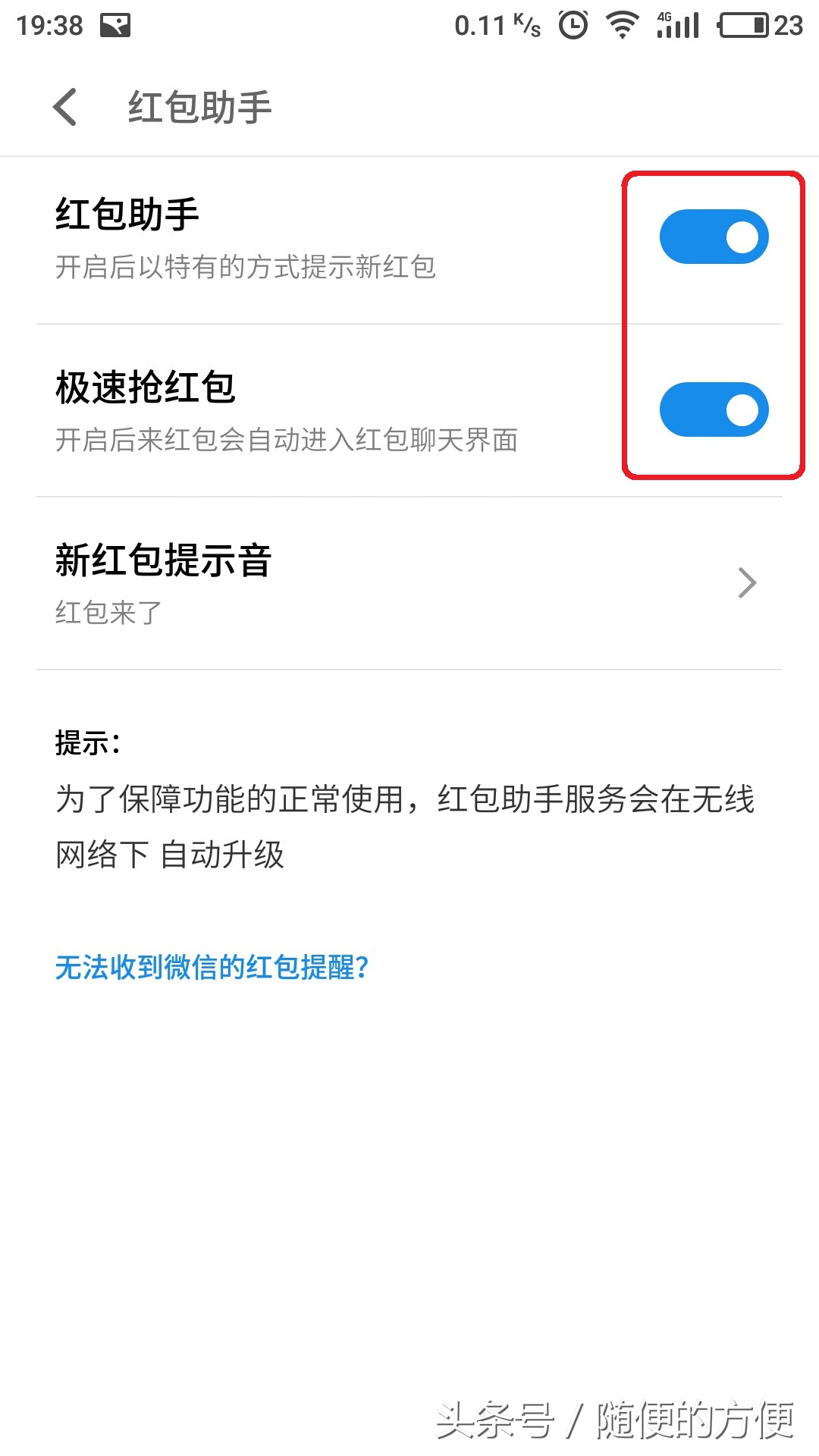Viewport: 819px width, 1456px height.
Task: Tap the alarm clock status bar icon
Action: (x=574, y=25)
